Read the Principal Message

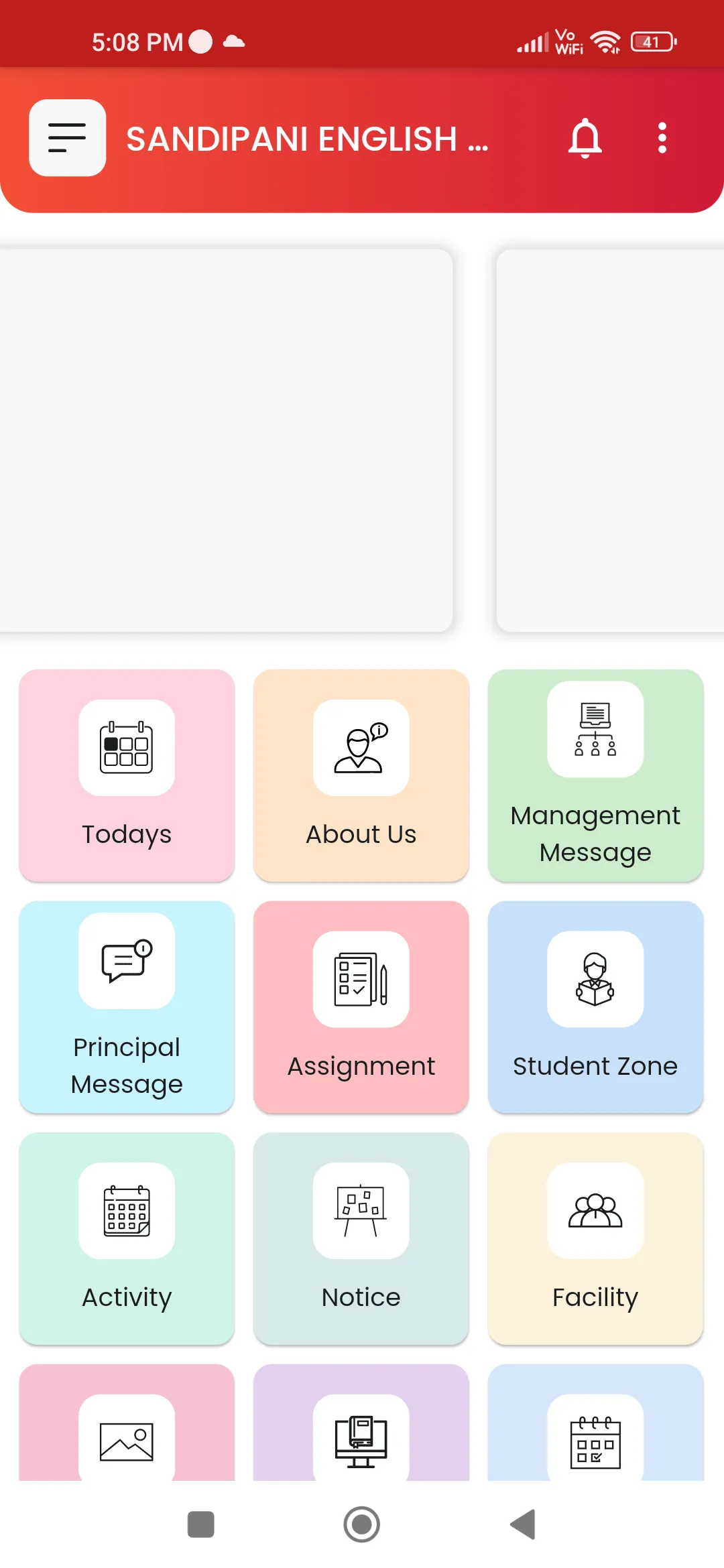[x=127, y=1007]
